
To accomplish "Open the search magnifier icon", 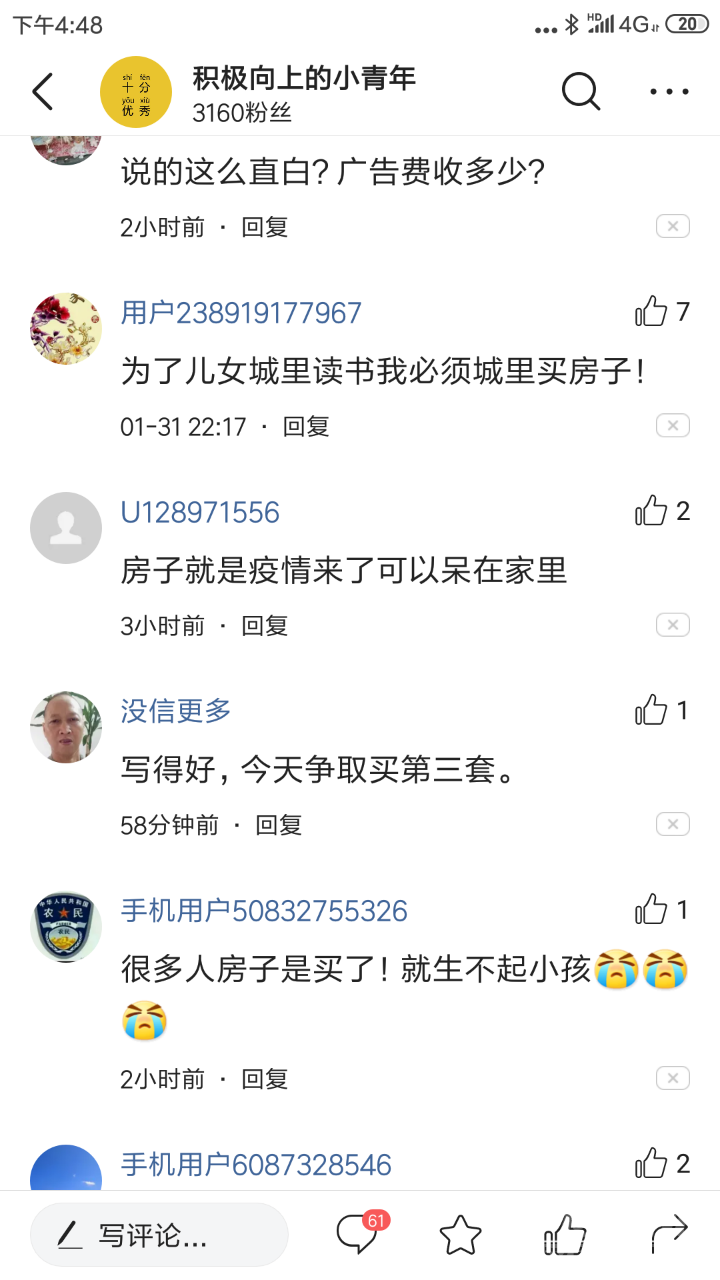I will (580, 92).
